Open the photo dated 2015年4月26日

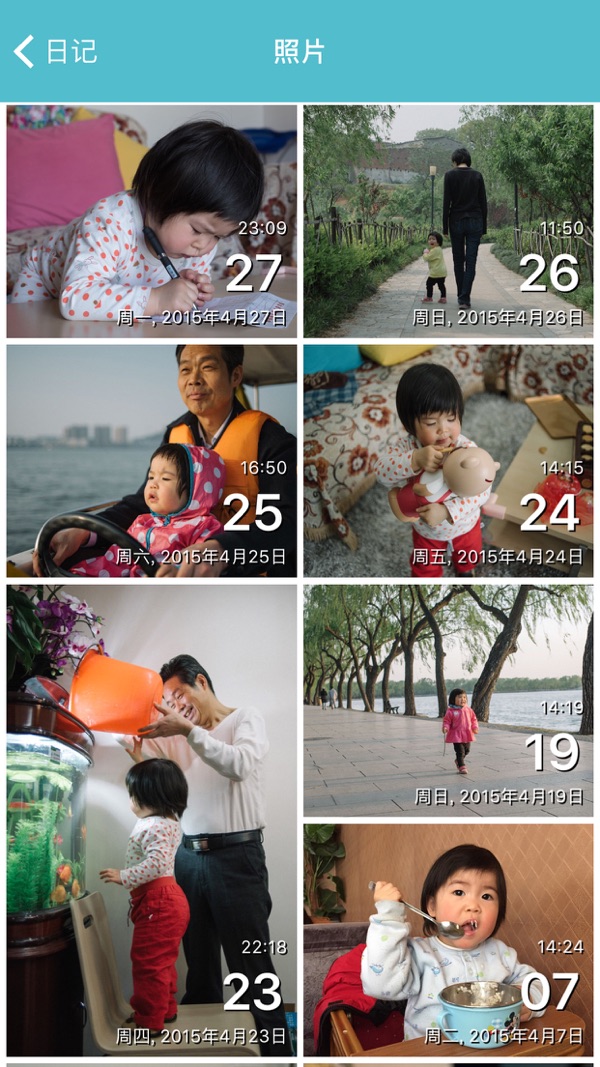click(448, 221)
